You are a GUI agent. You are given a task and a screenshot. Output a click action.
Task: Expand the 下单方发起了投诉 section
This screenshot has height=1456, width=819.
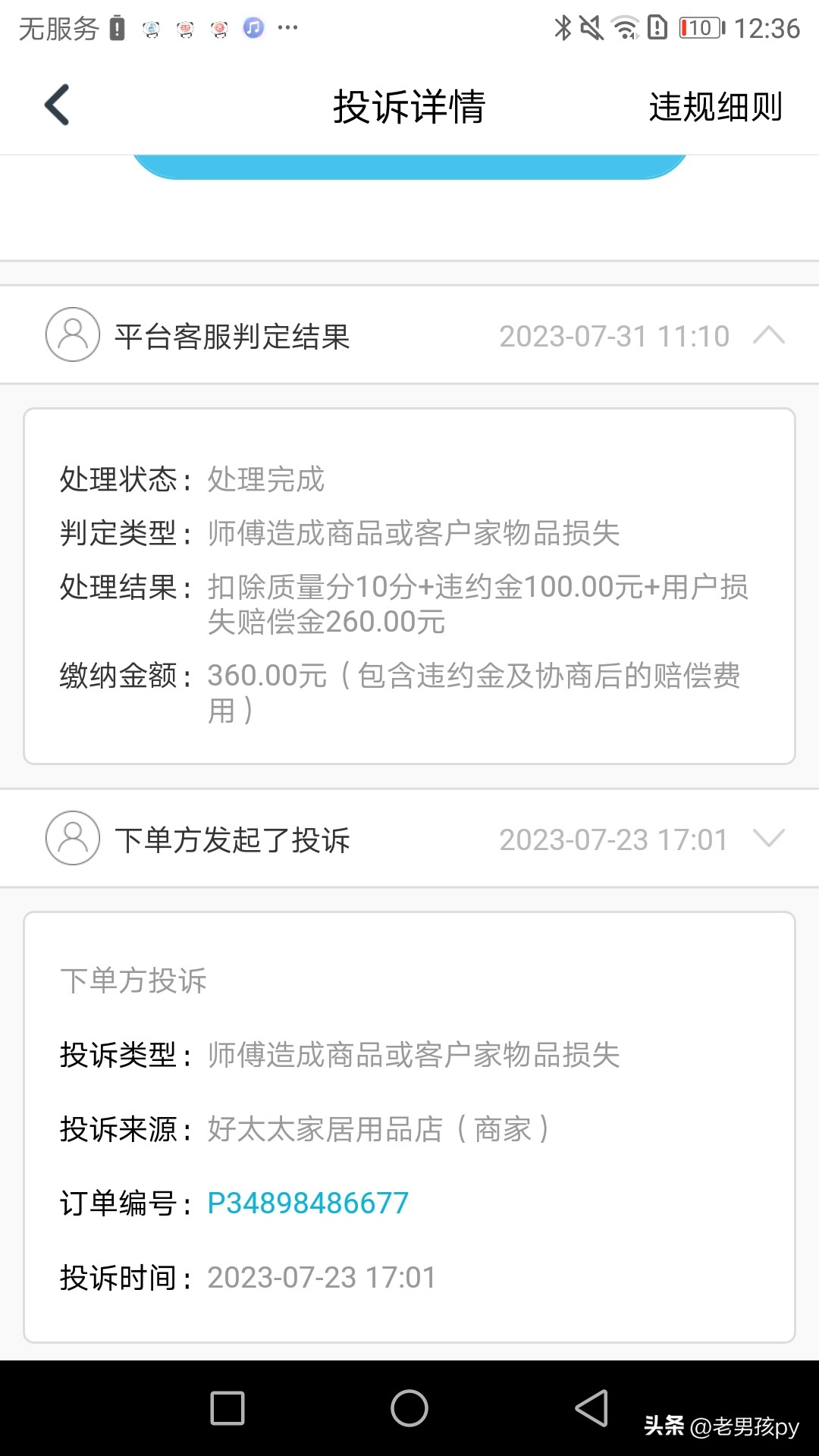coord(768,839)
